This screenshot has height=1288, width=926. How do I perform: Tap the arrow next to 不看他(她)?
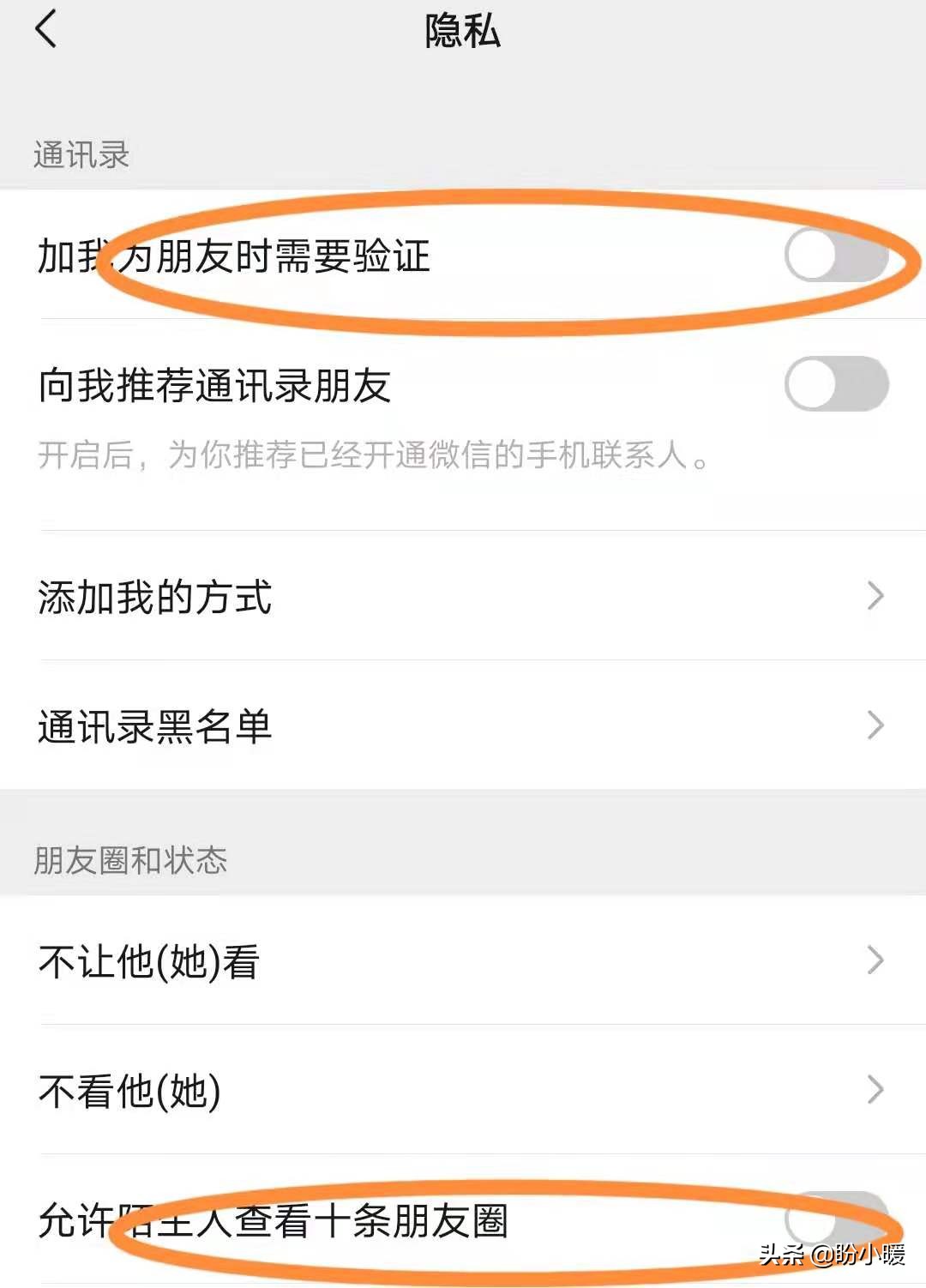pos(875,1090)
